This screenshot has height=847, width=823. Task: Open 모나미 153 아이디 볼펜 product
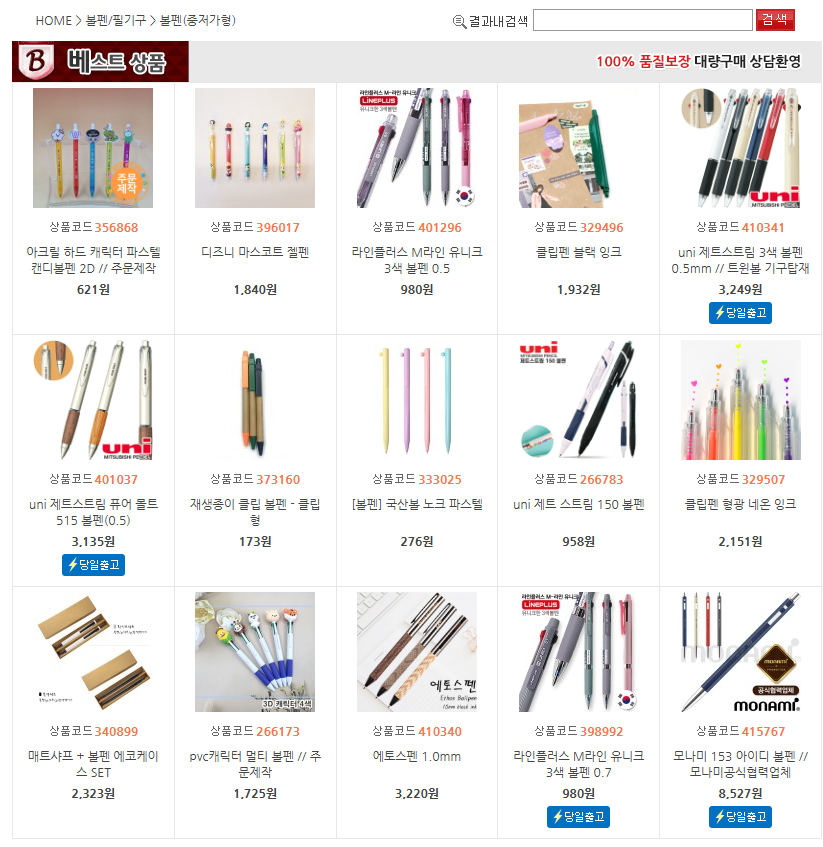click(x=741, y=764)
